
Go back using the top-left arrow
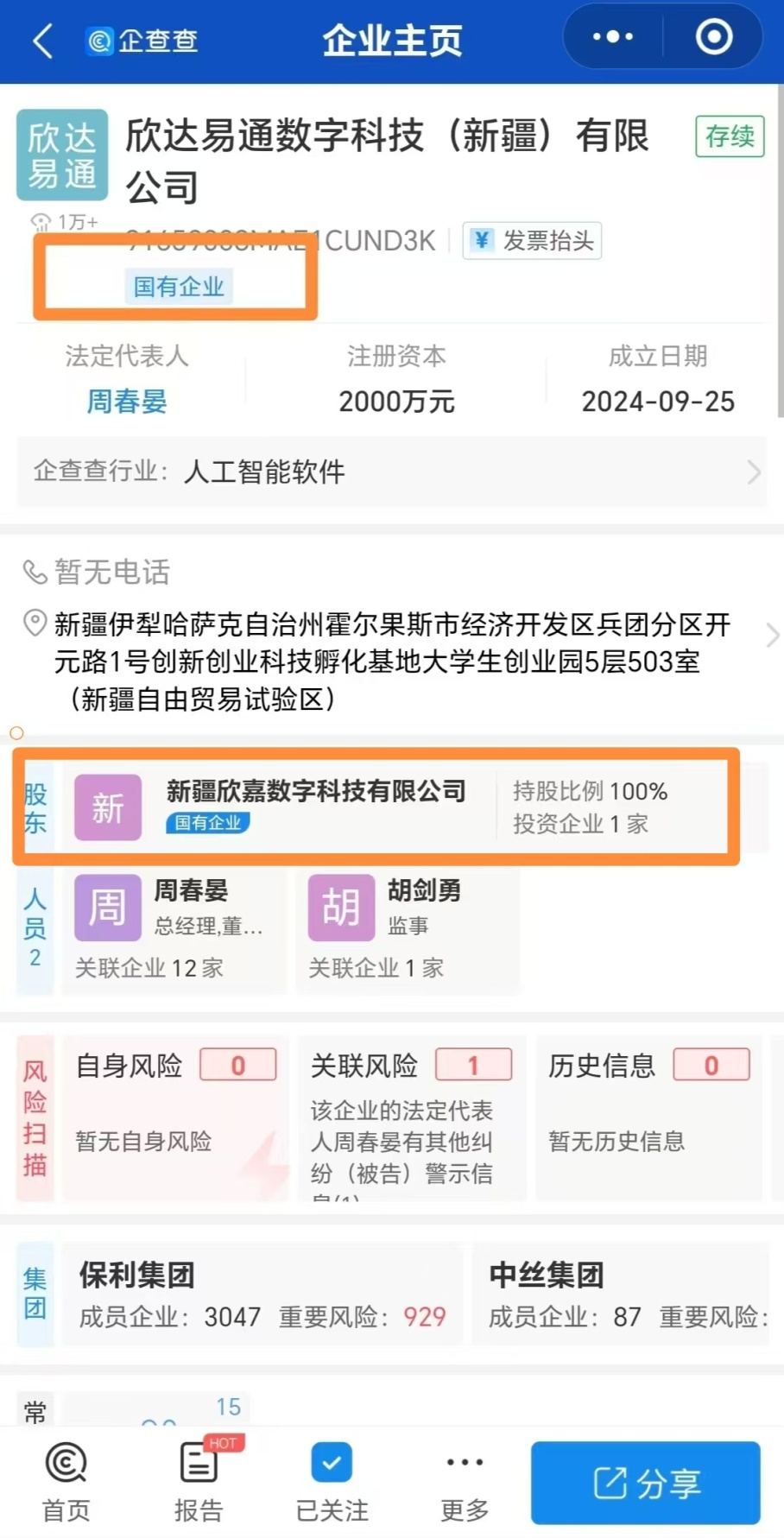pos(42,41)
